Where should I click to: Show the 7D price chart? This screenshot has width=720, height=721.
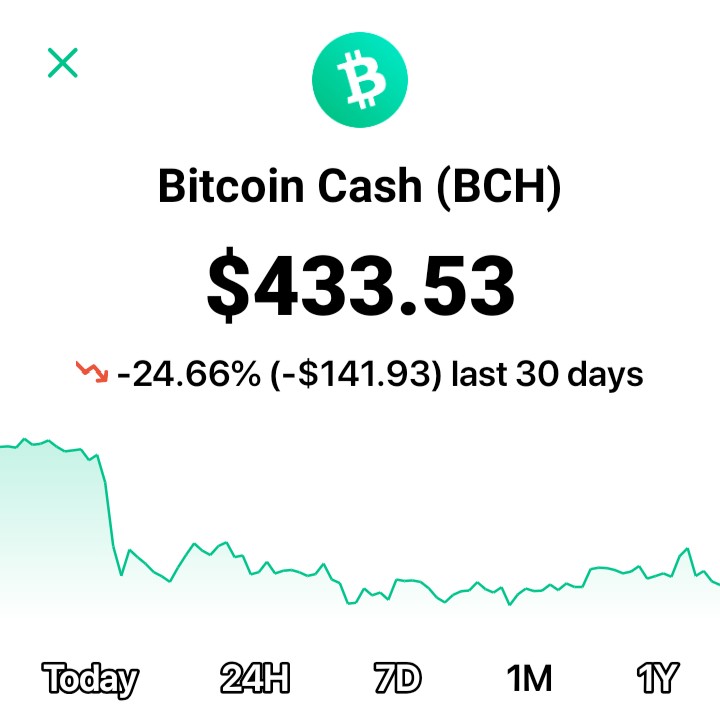[397, 677]
